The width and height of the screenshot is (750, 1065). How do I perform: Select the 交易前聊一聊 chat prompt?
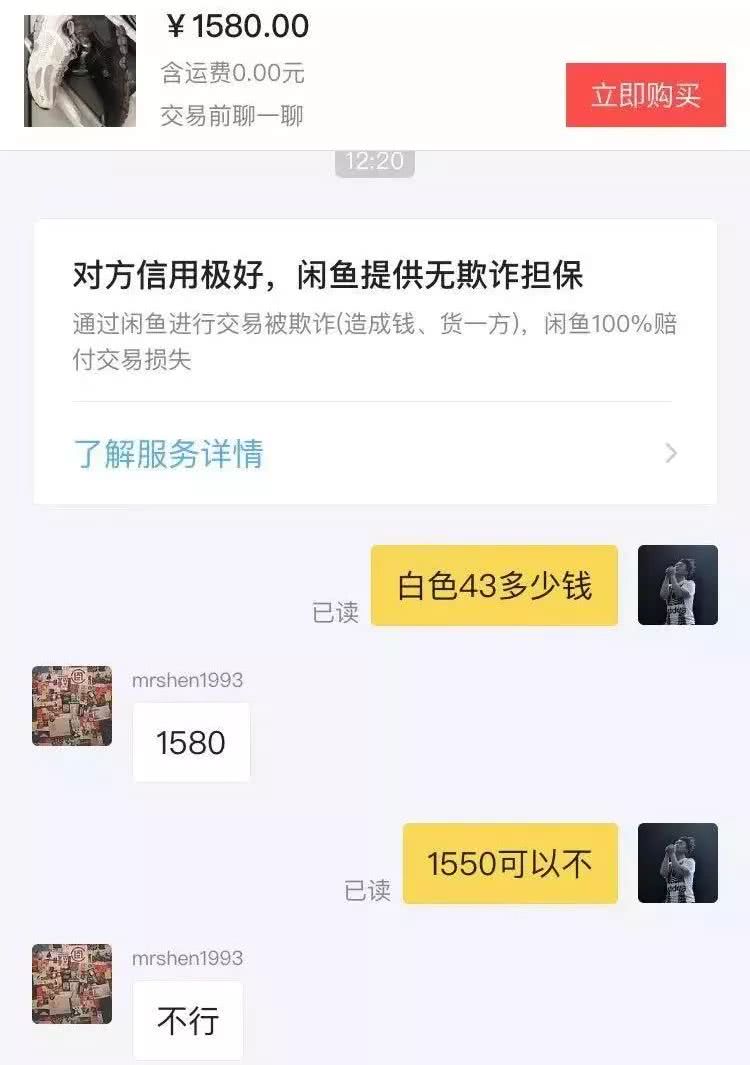tap(230, 115)
